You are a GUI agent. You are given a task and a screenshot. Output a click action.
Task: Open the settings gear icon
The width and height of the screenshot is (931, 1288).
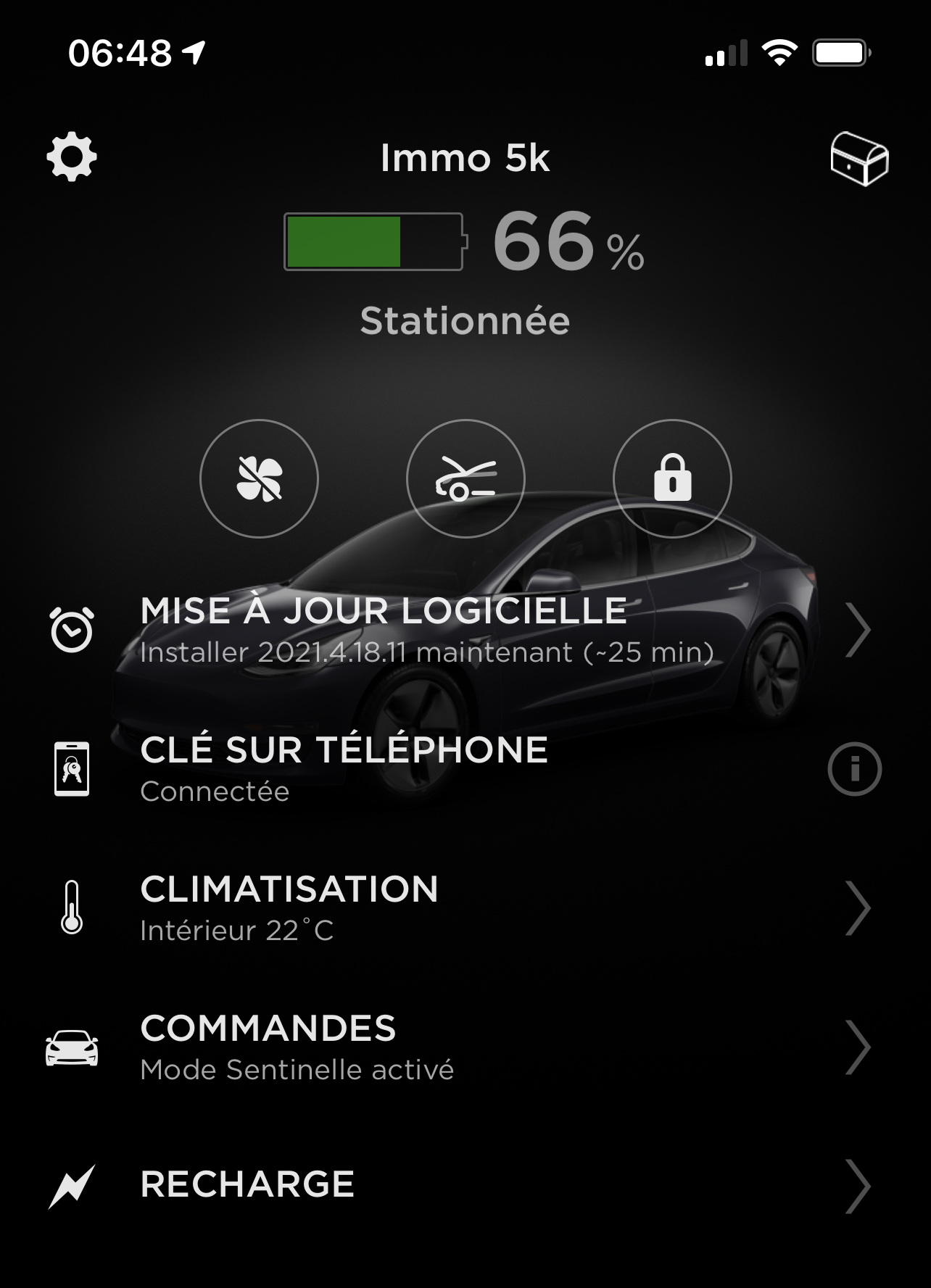tap(72, 157)
